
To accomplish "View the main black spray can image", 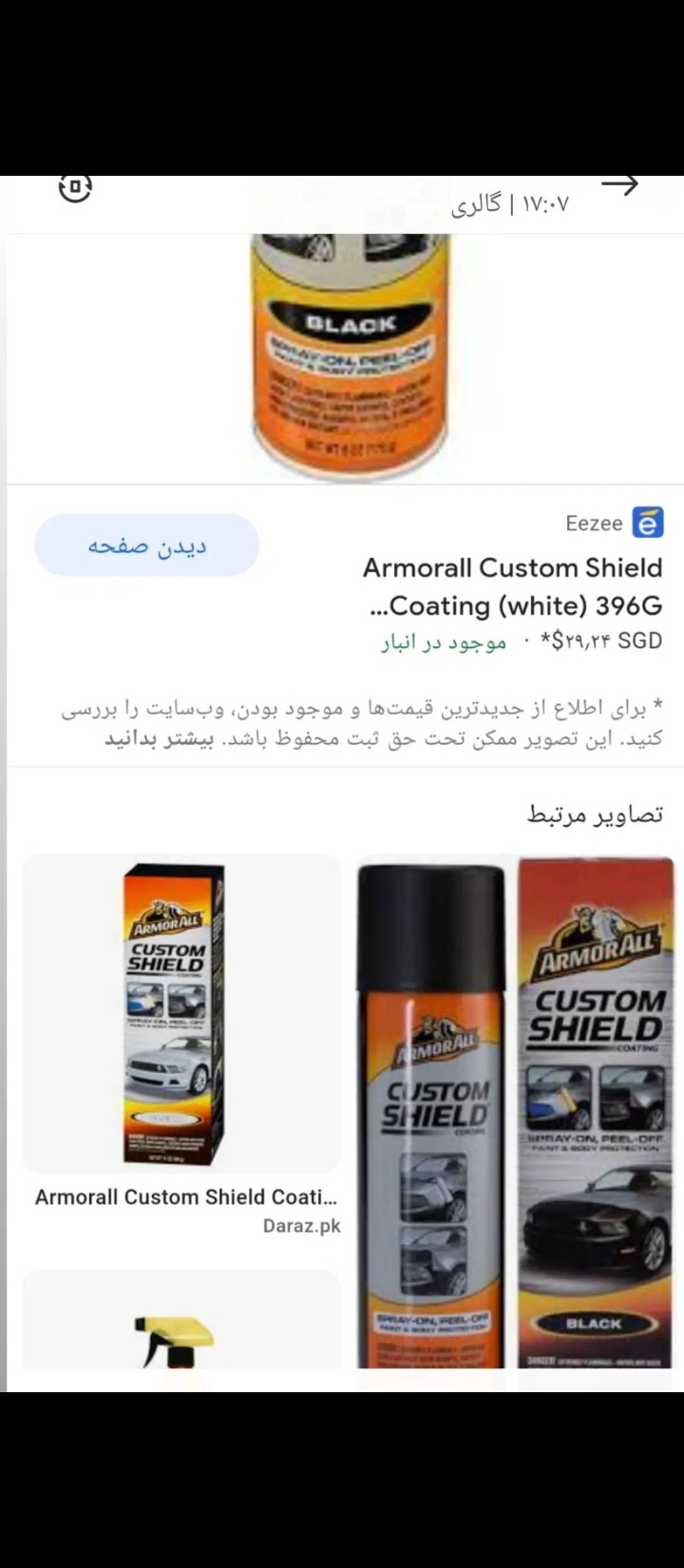I will [349, 357].
